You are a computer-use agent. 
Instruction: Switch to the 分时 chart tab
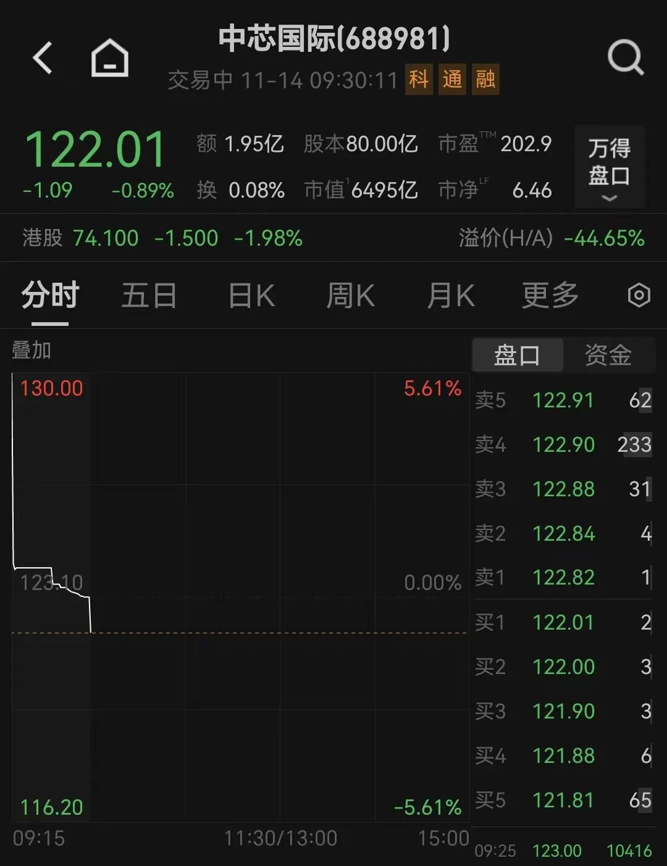click(x=50, y=296)
